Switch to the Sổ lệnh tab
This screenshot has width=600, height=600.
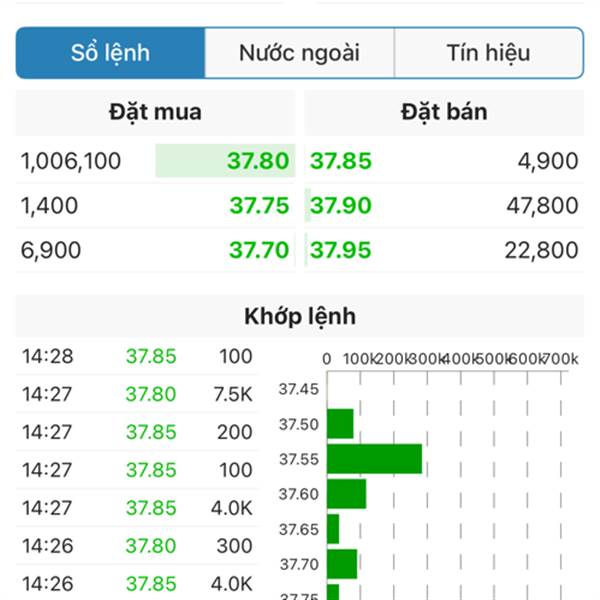click(110, 53)
